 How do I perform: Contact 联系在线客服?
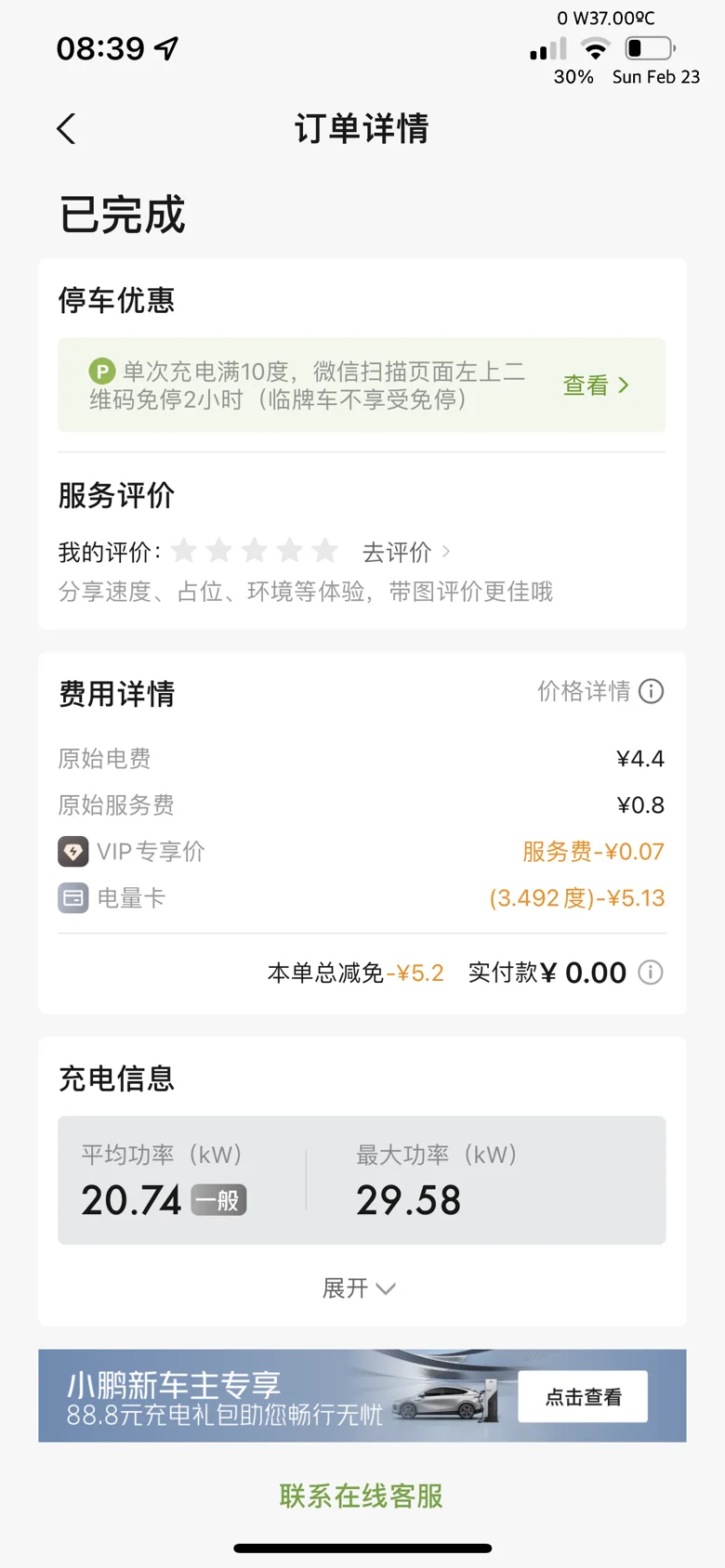pos(362,1496)
